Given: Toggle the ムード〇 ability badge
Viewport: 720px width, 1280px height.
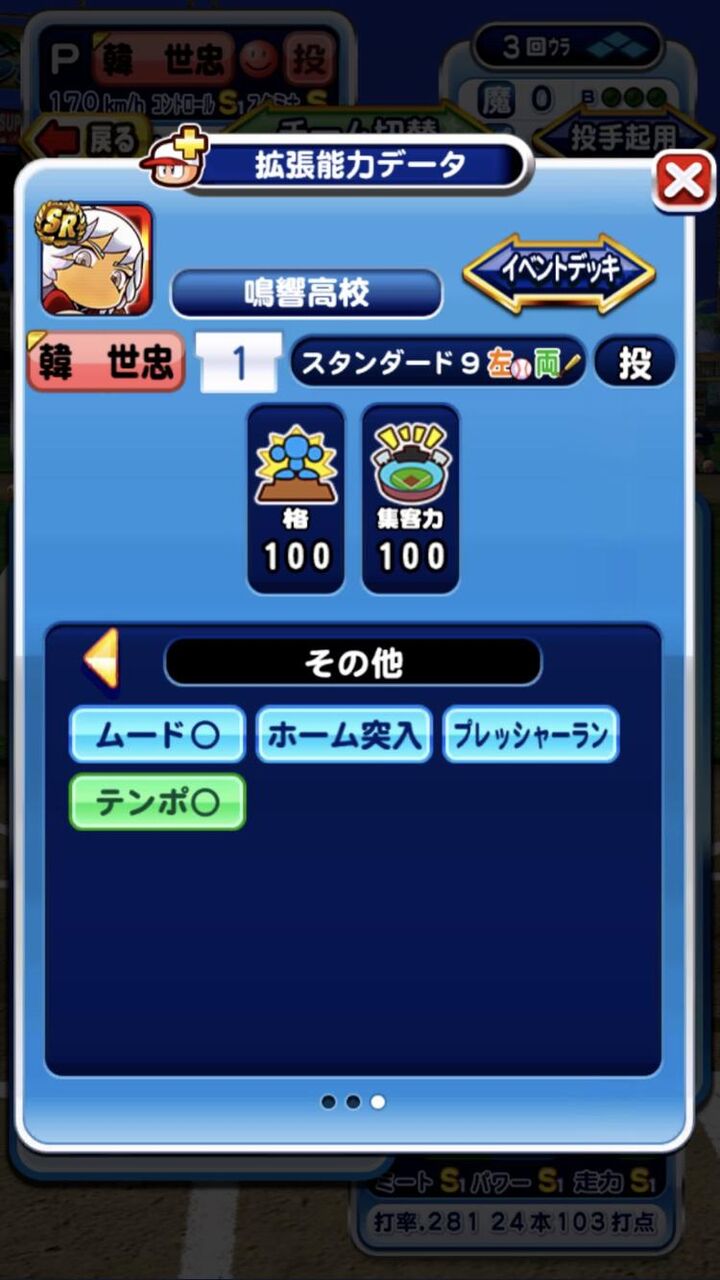Looking at the screenshot, I should [156, 733].
